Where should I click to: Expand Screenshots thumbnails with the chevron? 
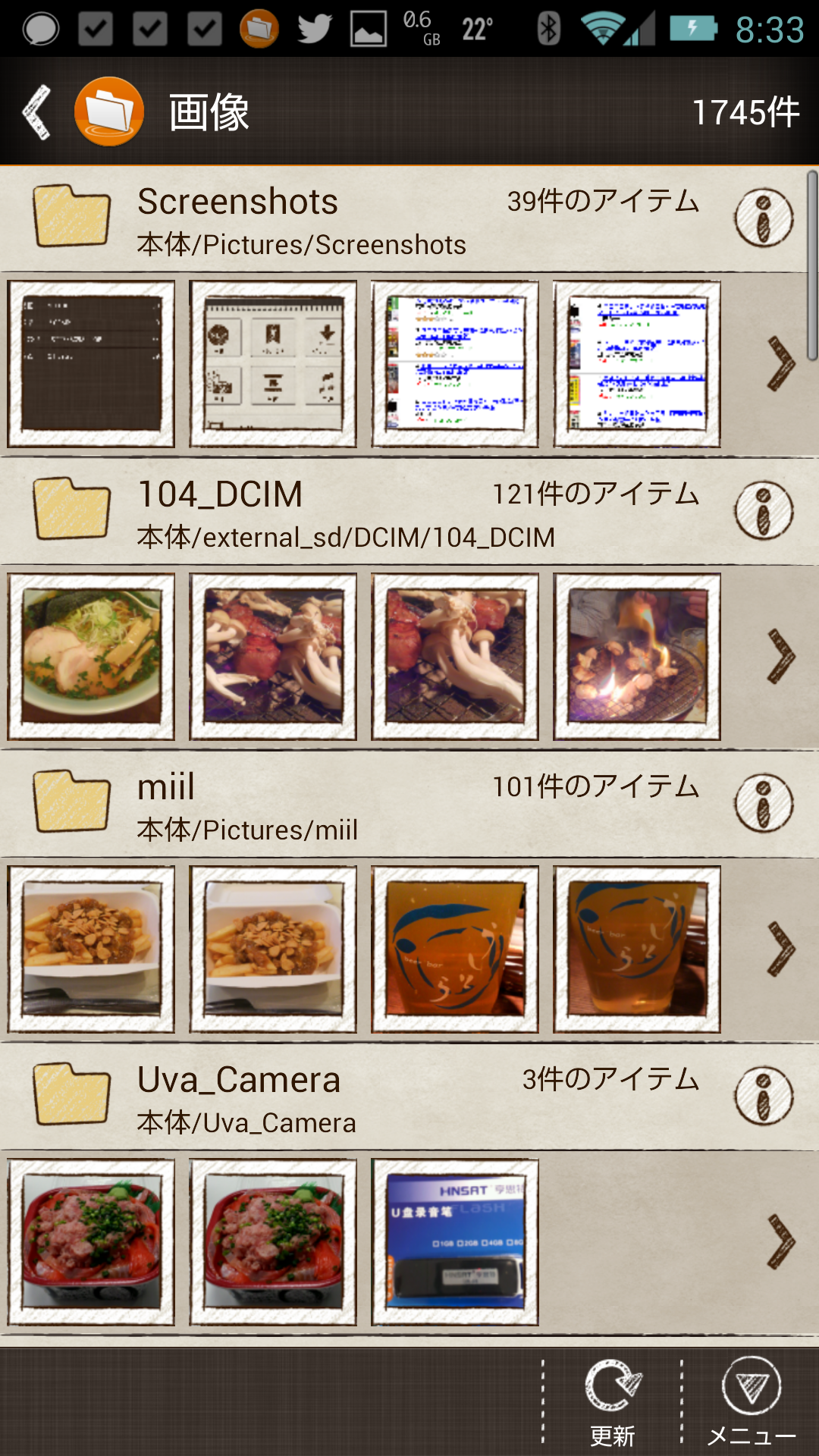780,364
